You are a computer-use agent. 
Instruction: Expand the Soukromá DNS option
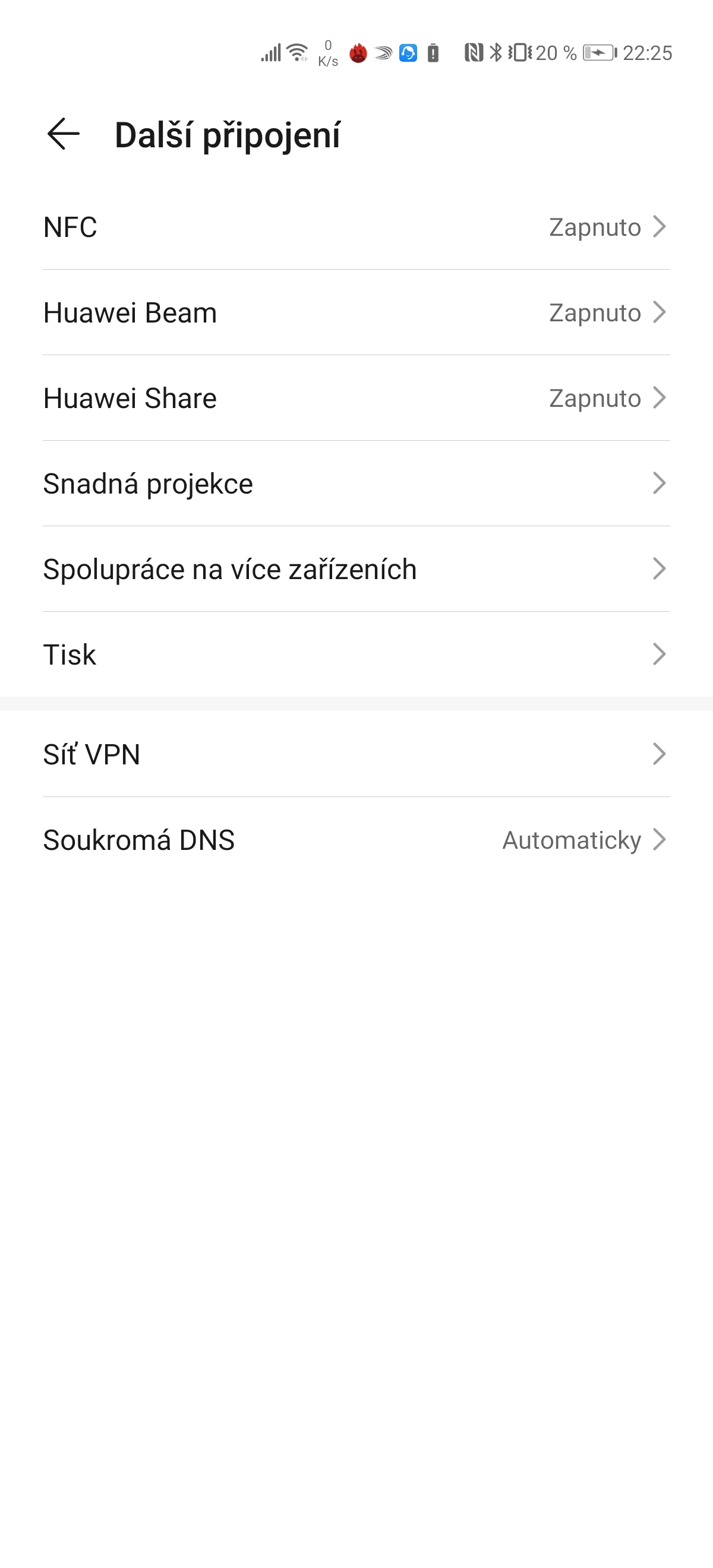click(356, 840)
